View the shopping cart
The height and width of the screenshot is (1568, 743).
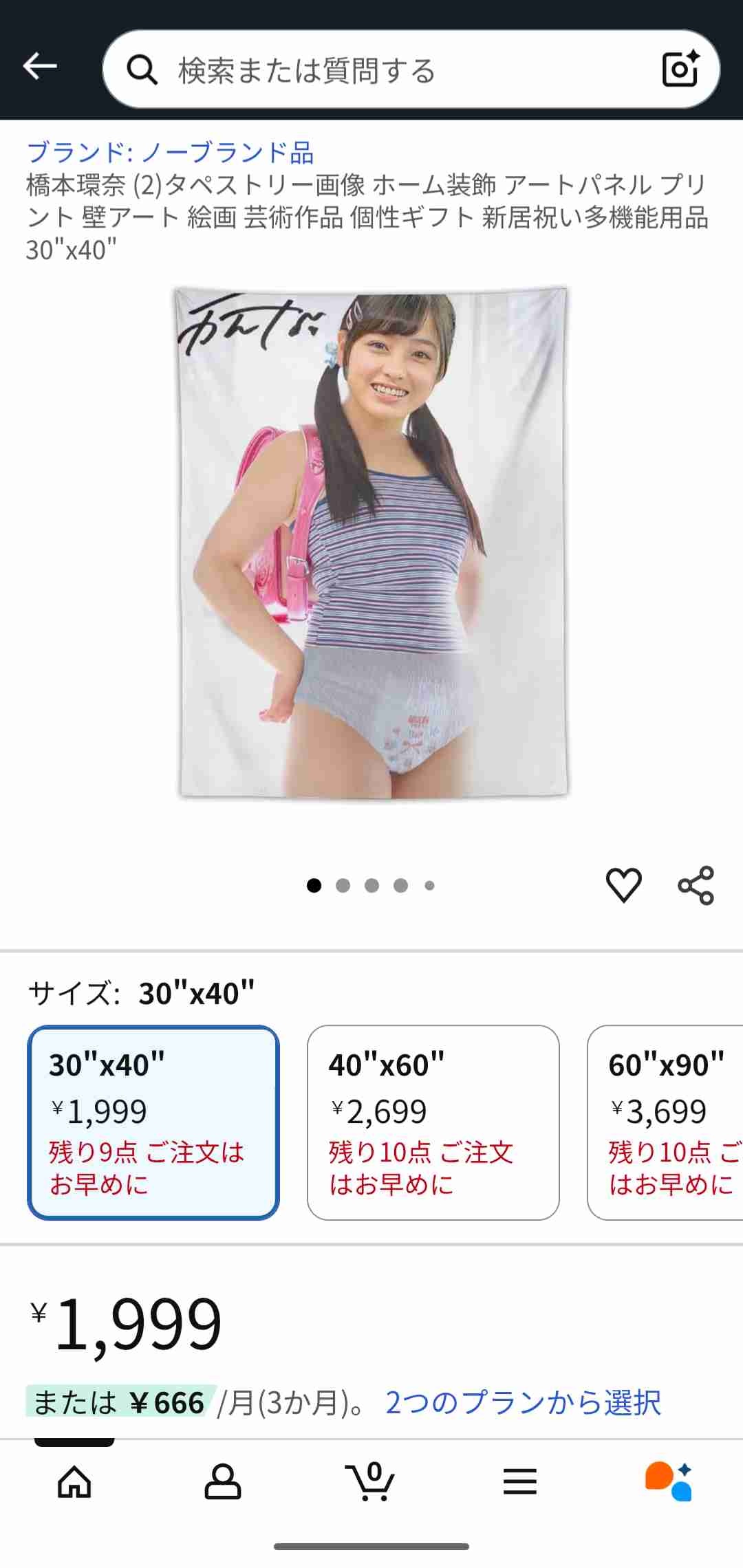pos(371,1481)
